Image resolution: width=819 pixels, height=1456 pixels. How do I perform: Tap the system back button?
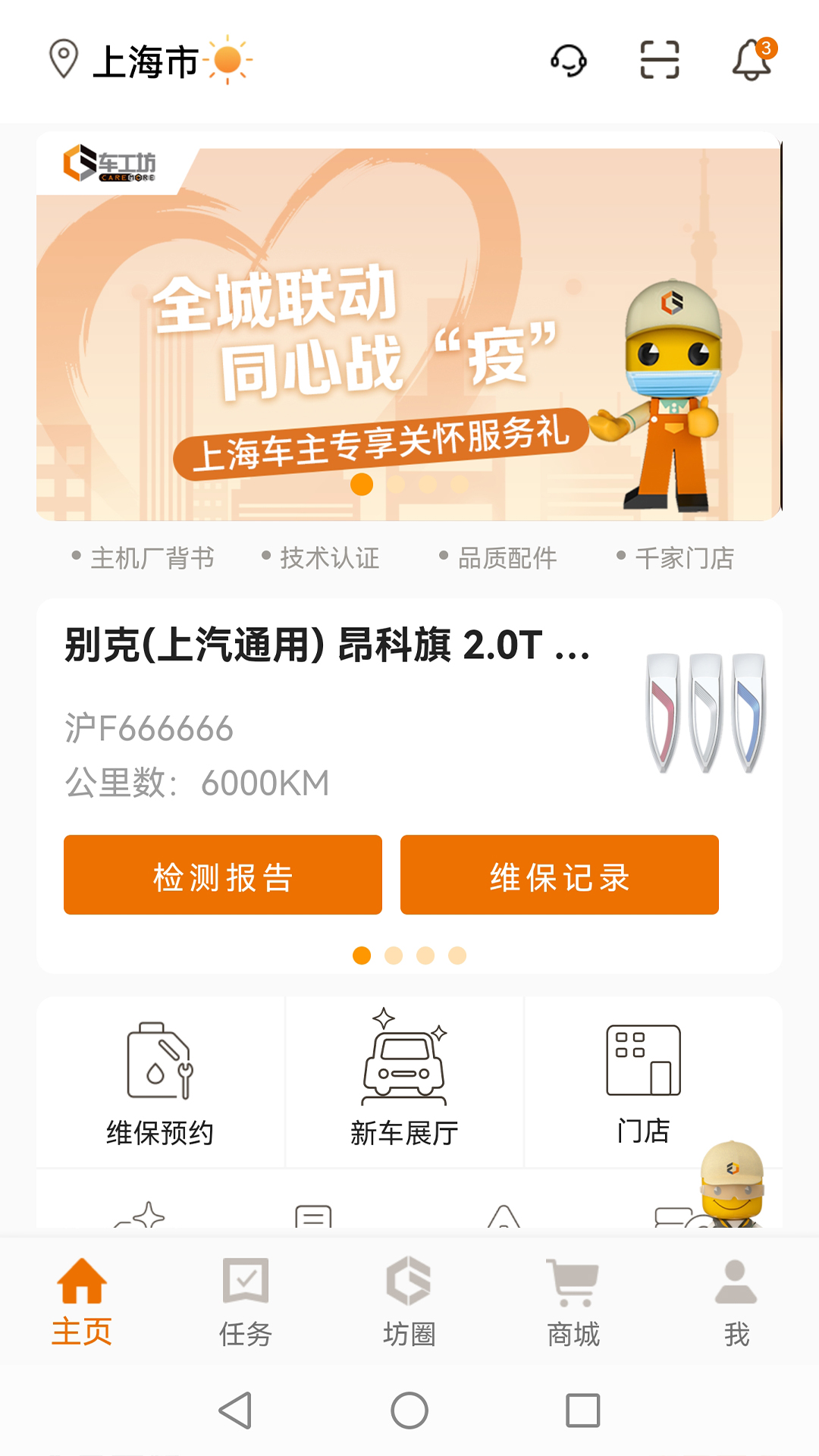click(235, 1410)
